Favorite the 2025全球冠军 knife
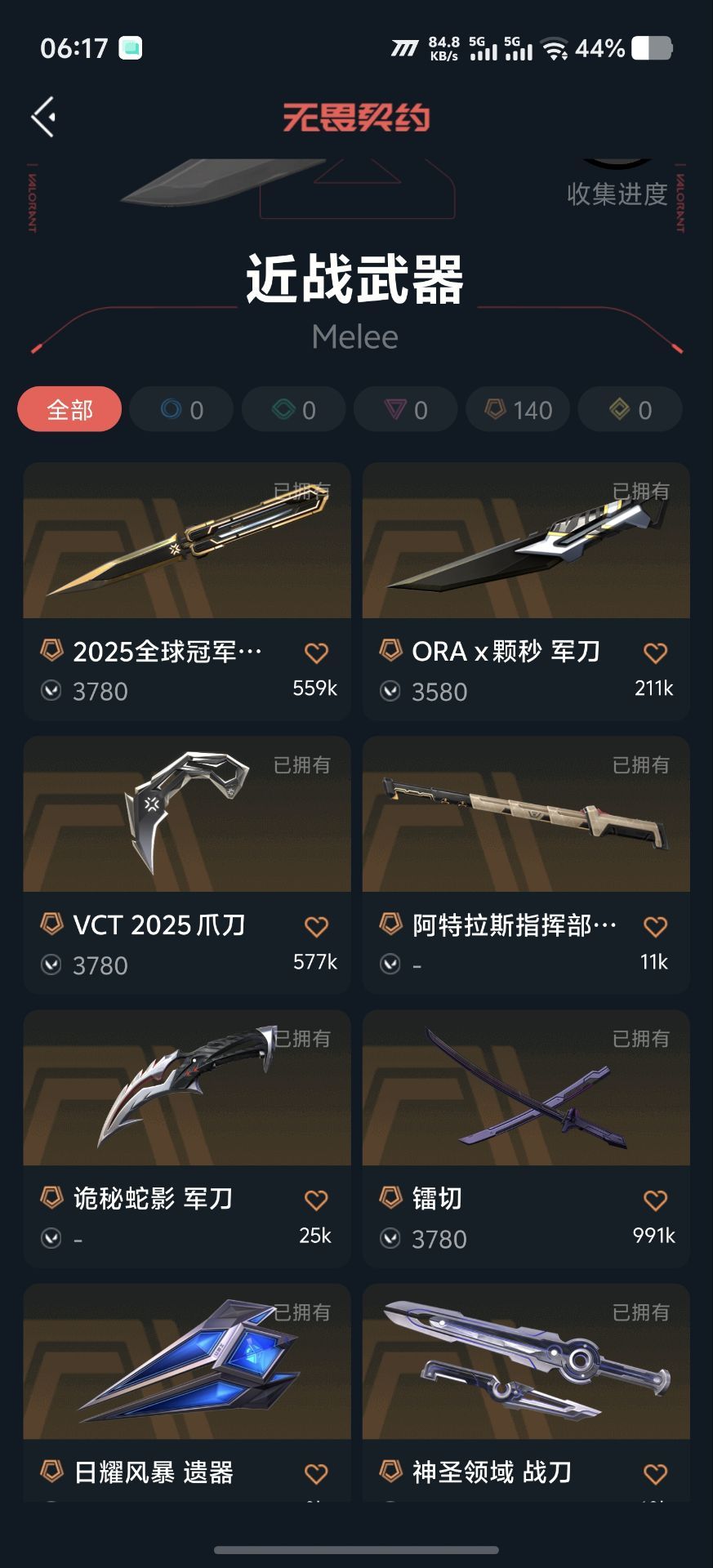Image resolution: width=713 pixels, height=1568 pixels. (x=316, y=653)
